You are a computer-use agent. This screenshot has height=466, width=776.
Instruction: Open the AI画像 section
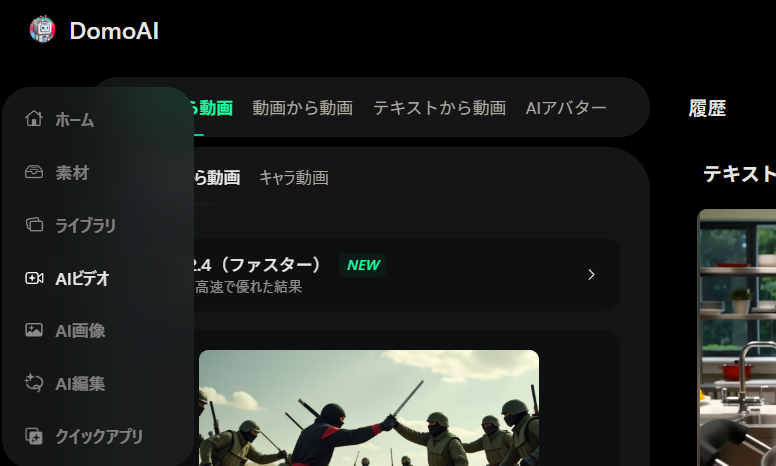[79, 330]
